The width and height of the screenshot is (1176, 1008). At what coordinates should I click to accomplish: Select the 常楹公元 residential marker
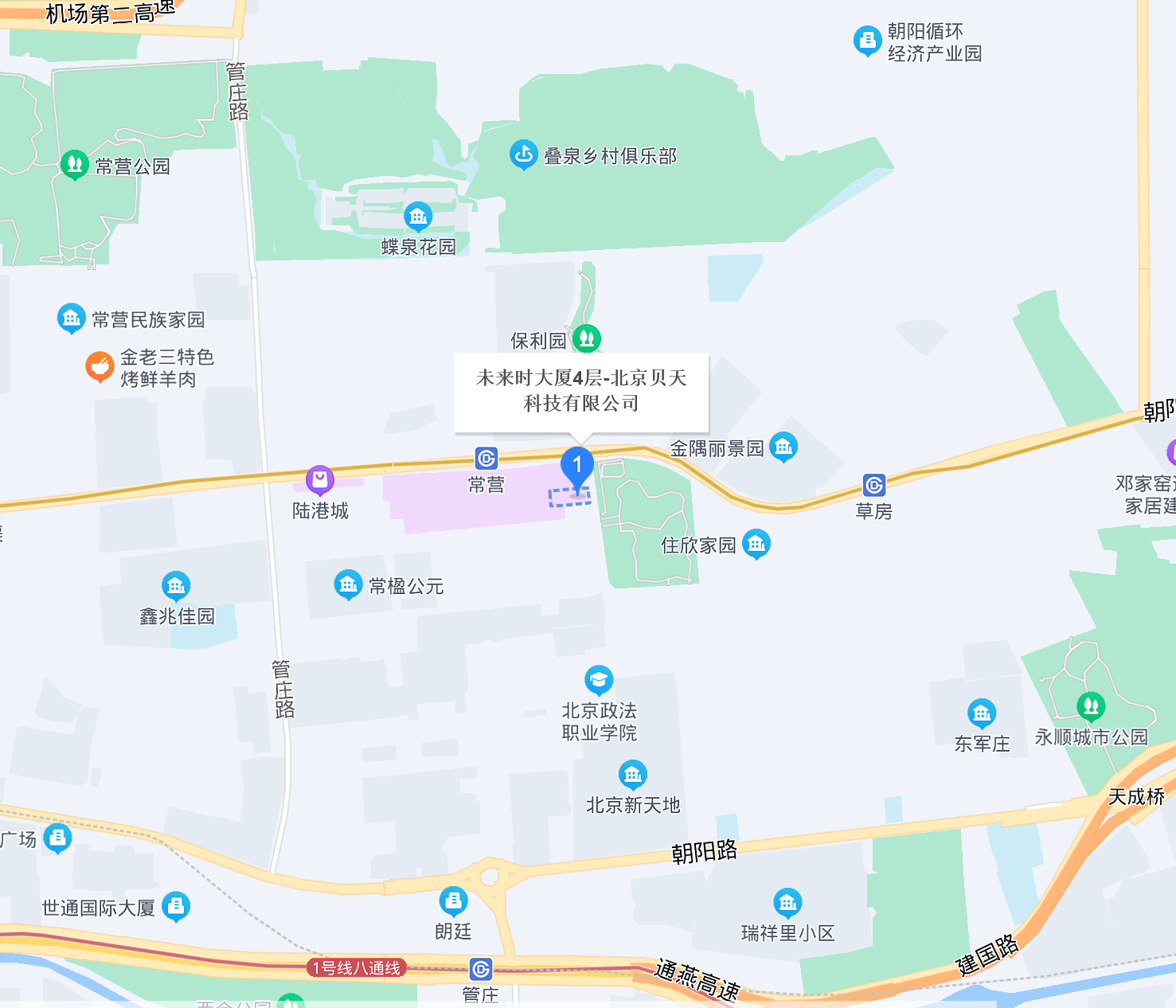pos(348,584)
